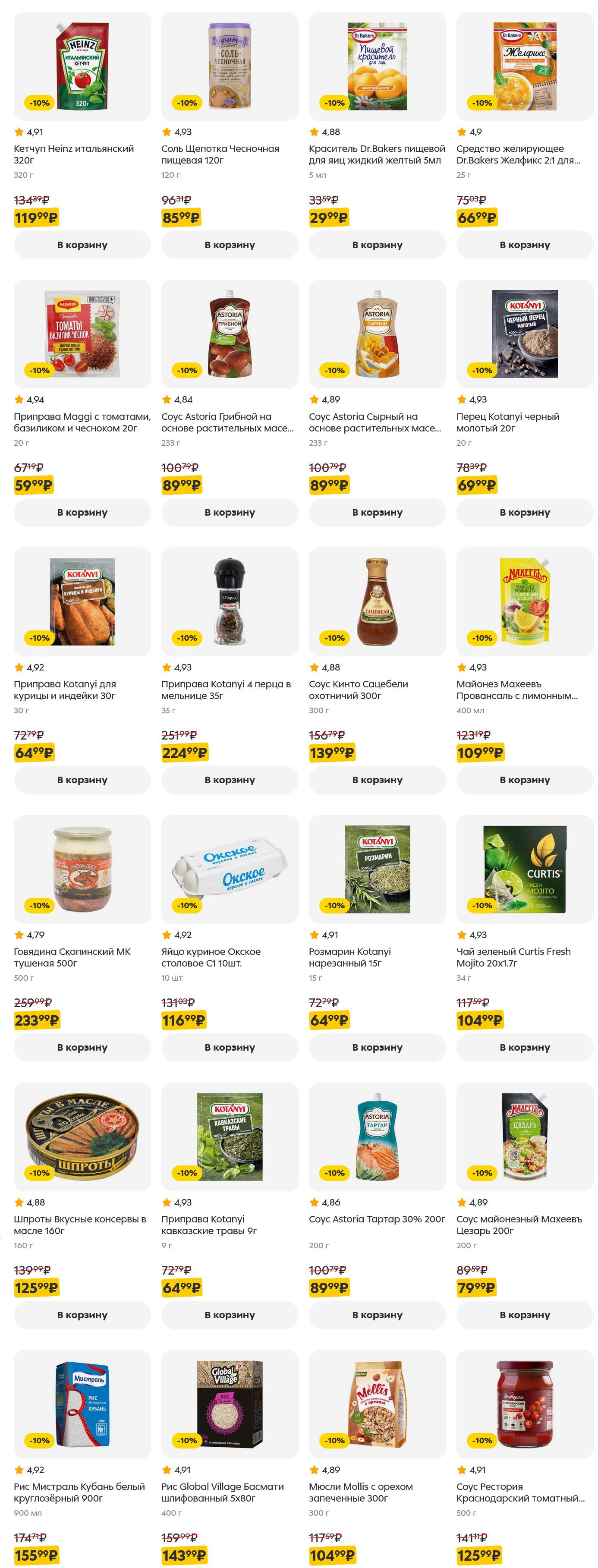Viewport: 598px width, 1568px height.
Task: Open Окское eggs product card
Action: point(230,869)
